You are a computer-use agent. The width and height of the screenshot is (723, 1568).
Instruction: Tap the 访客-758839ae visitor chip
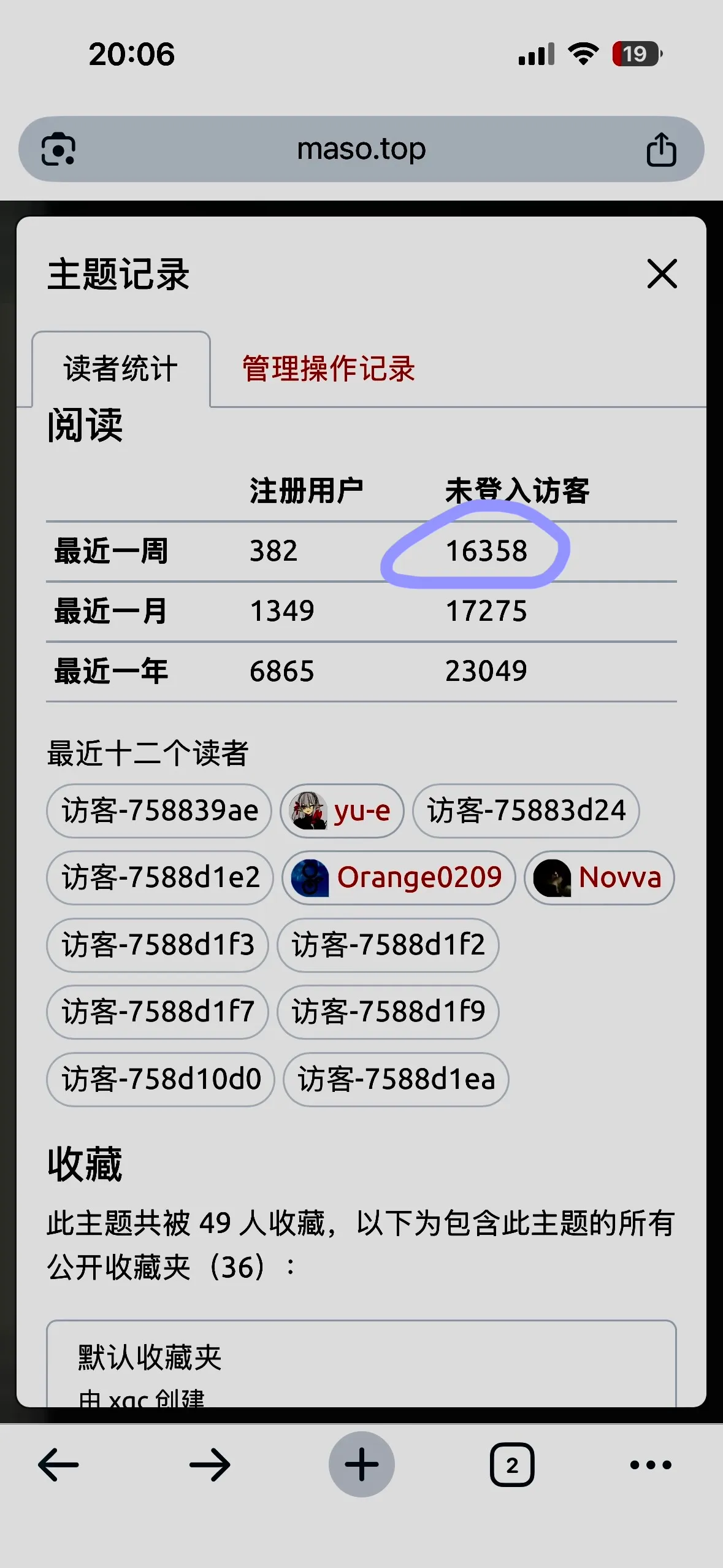159,811
